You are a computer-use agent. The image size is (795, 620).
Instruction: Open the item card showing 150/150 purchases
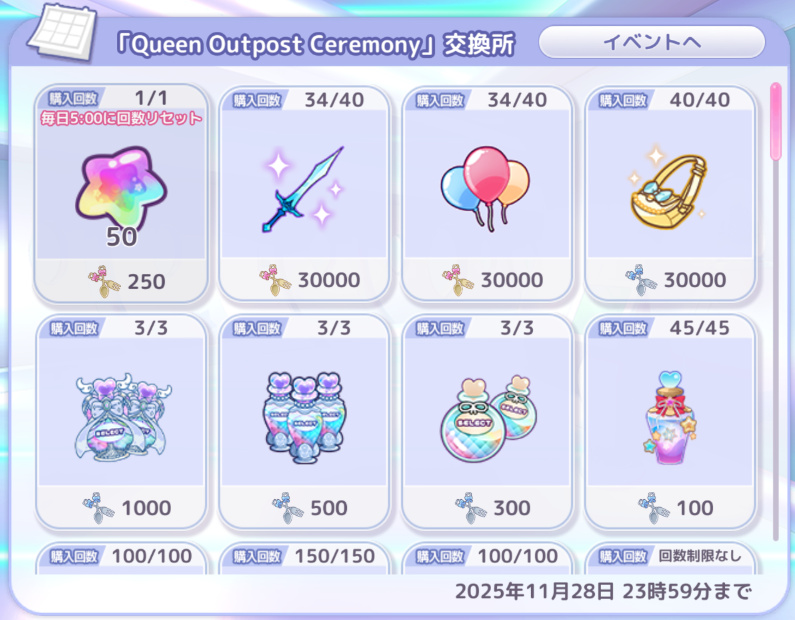[x=304, y=559]
